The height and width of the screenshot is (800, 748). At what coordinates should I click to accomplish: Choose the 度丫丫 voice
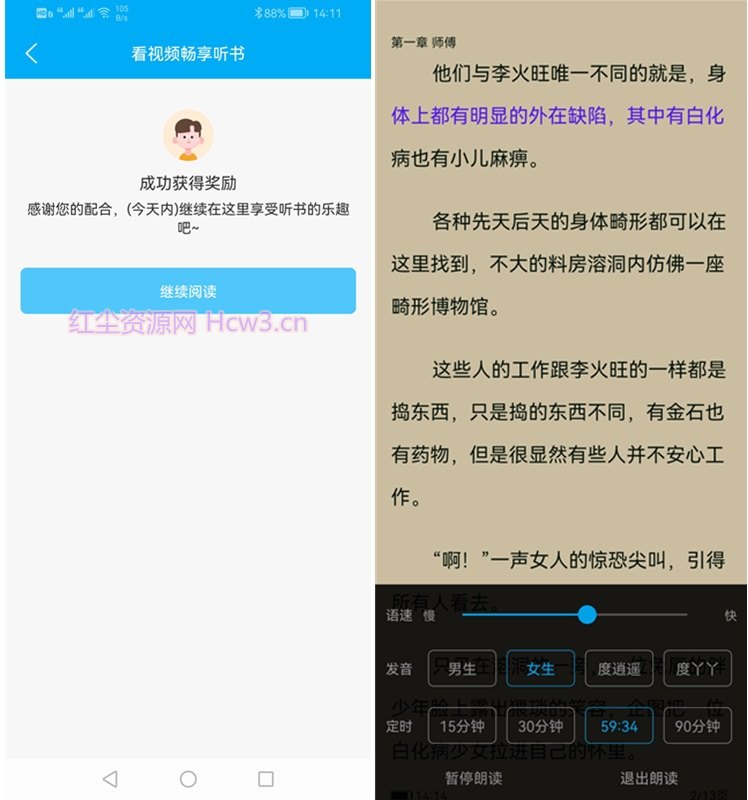(697, 668)
